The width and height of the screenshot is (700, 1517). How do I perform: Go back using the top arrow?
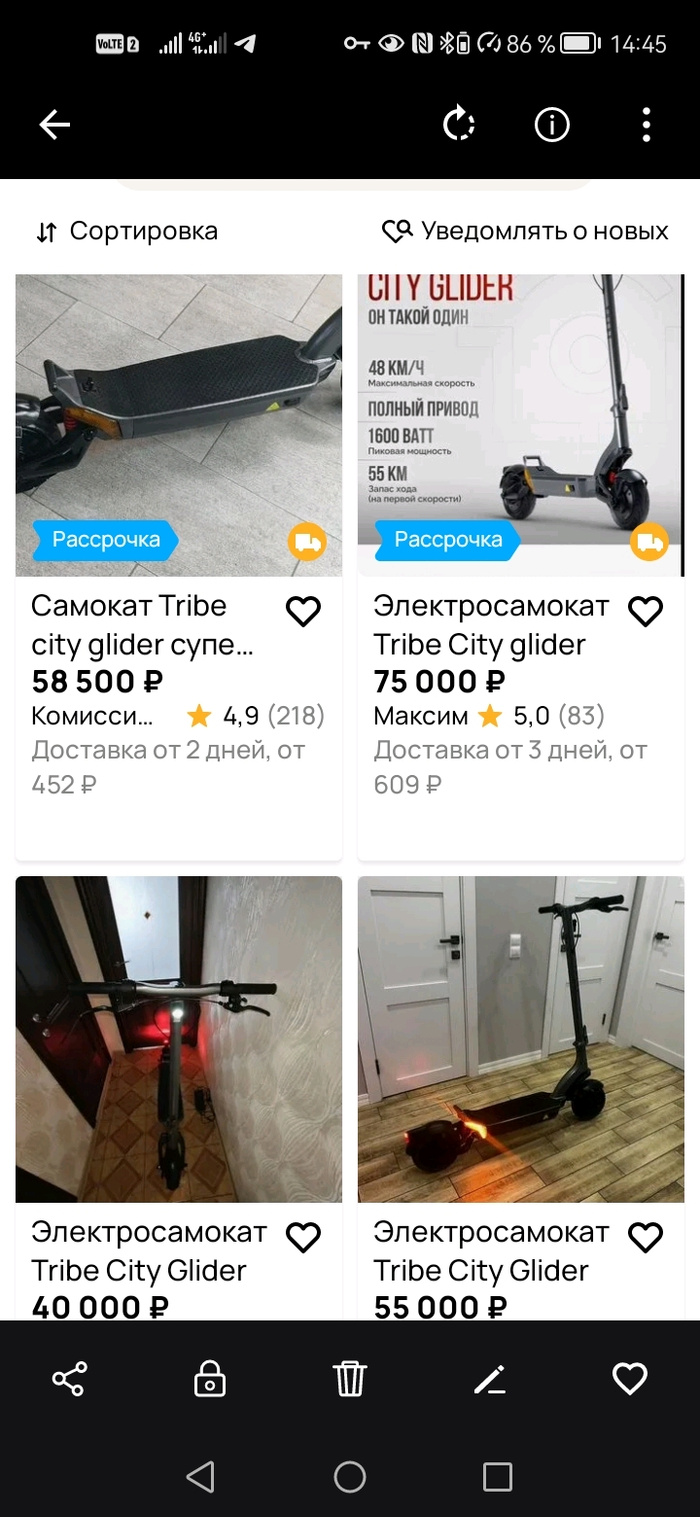pyautogui.click(x=55, y=125)
